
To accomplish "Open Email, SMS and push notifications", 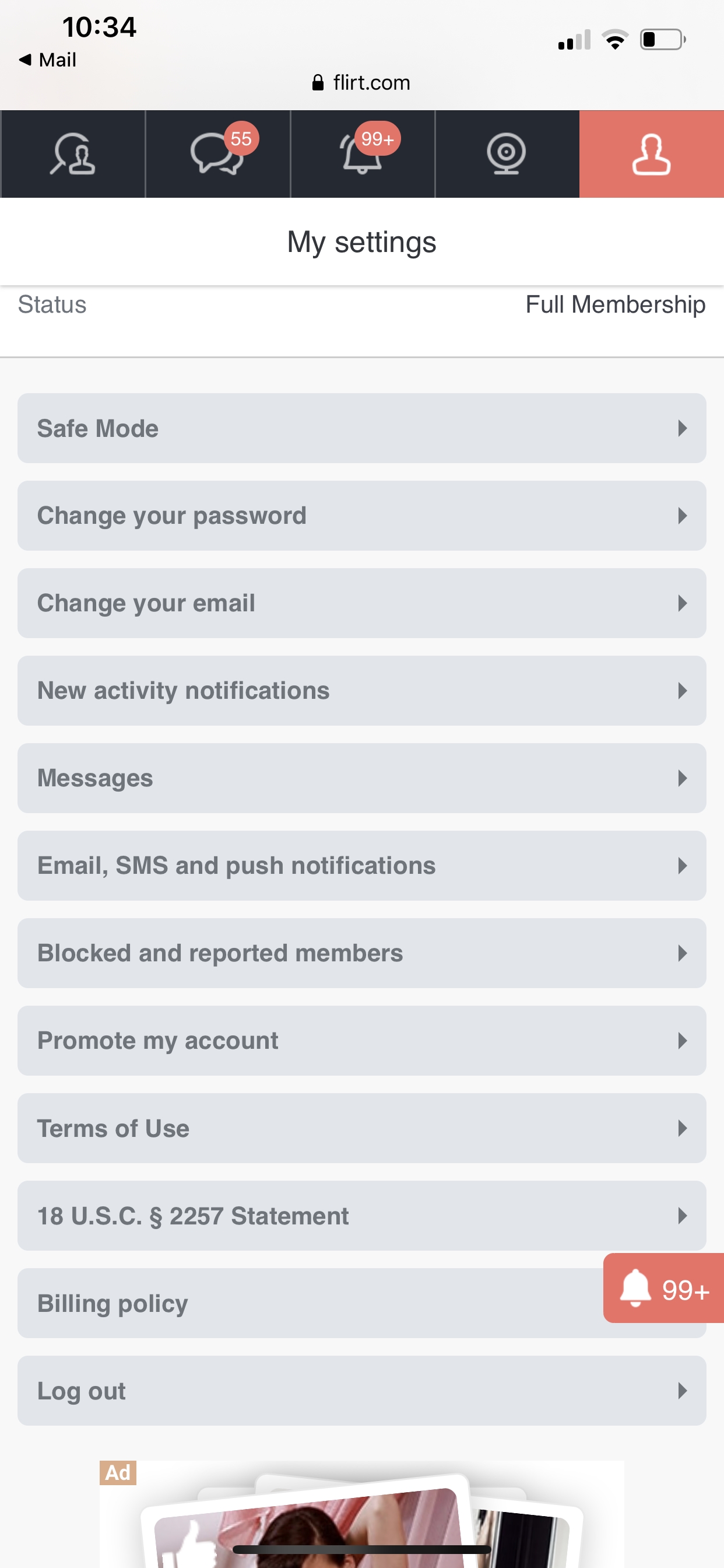I will [x=362, y=866].
